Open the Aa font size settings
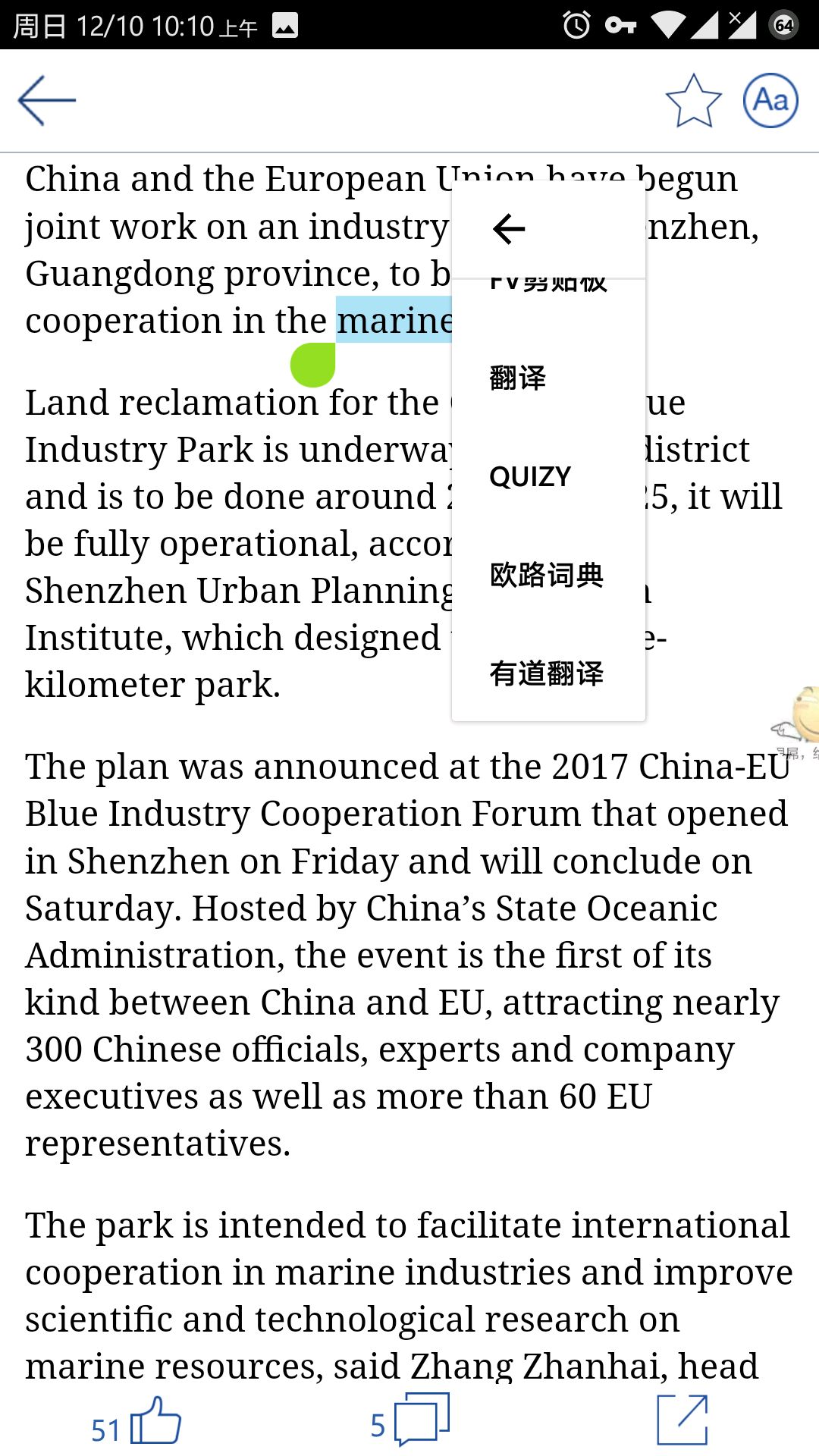The height and width of the screenshot is (1456, 819). (x=770, y=100)
